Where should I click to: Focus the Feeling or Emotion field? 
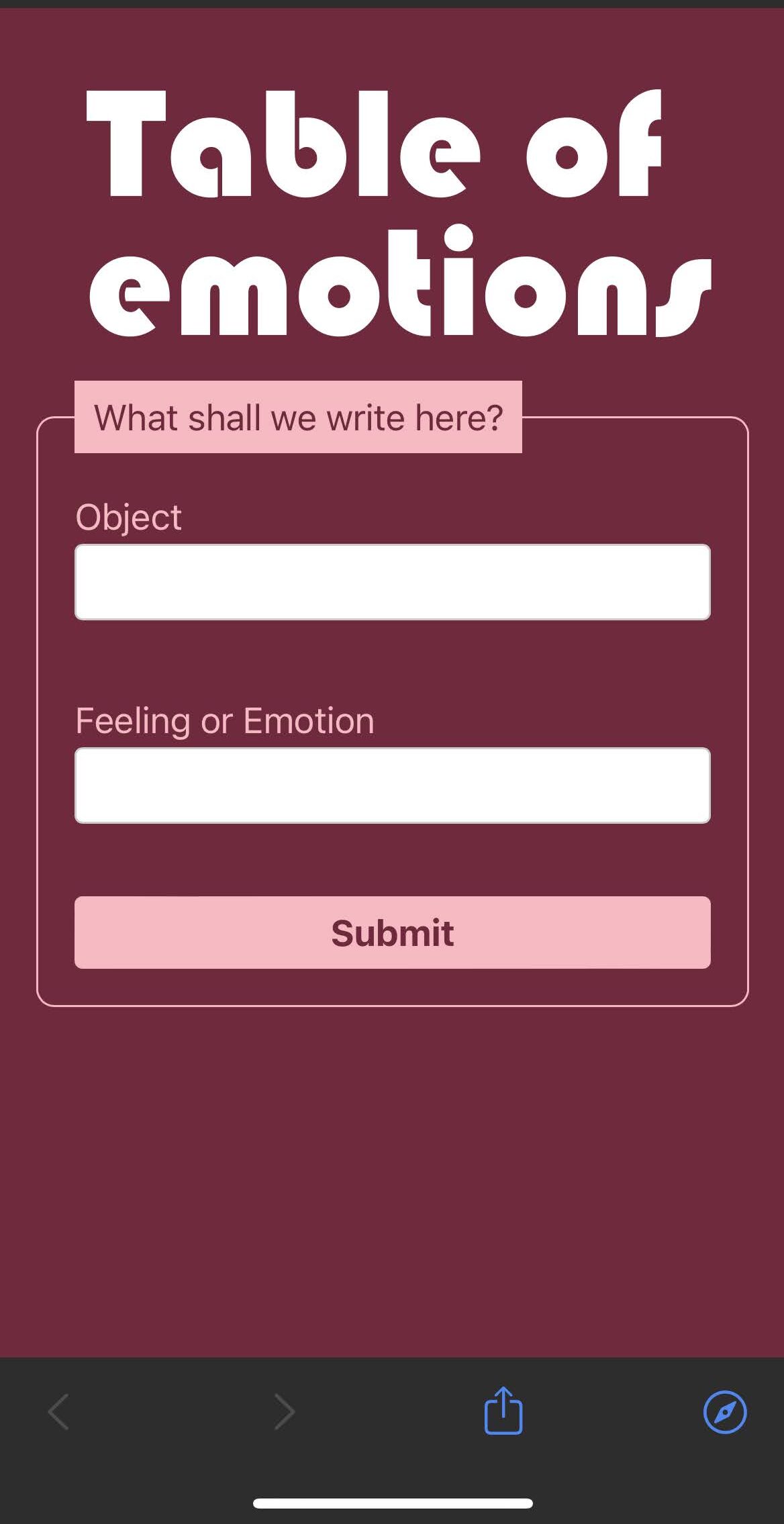point(392,785)
